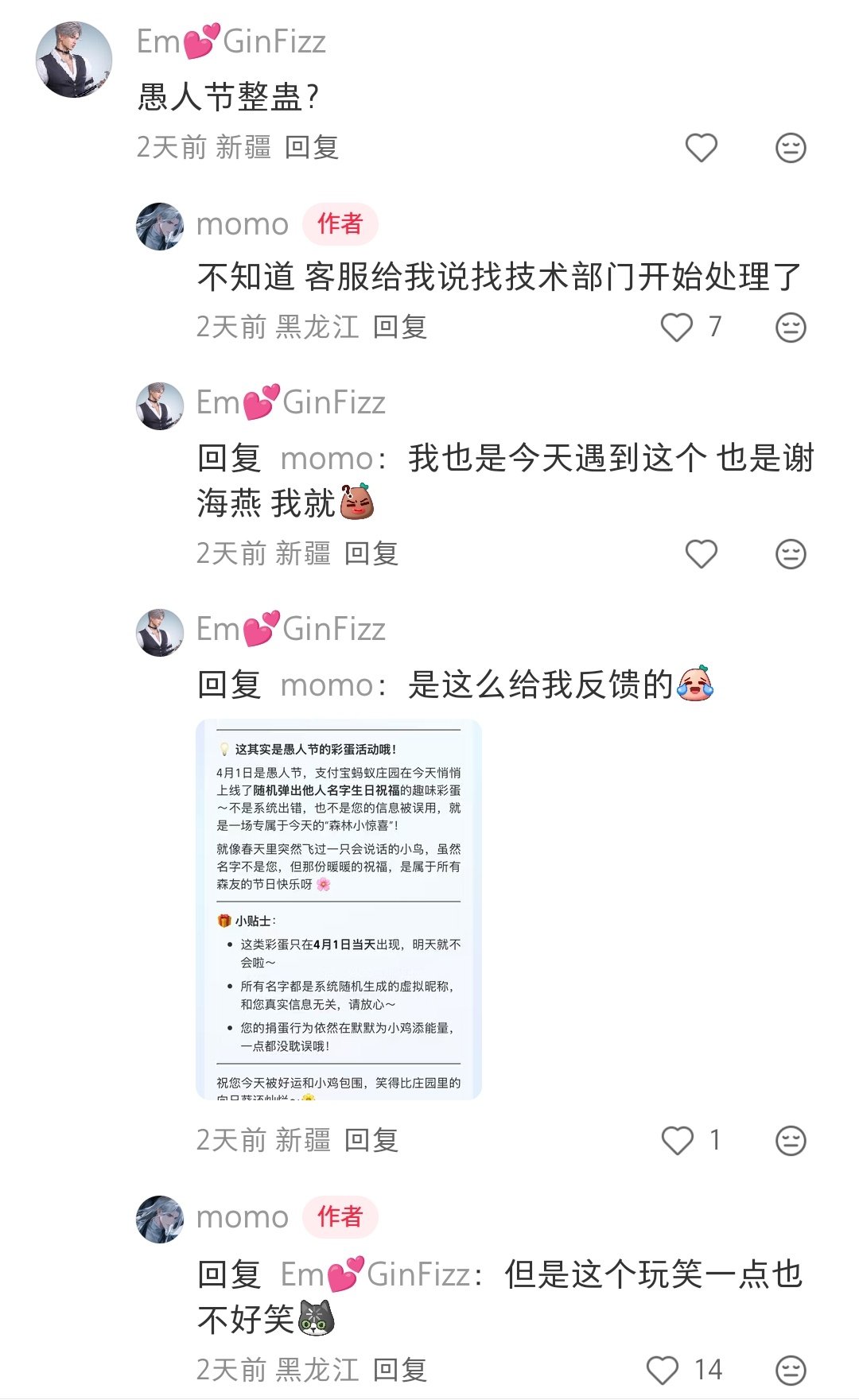Dislike momo's comment about 客服 and 技术部门
This screenshot has height=1400, width=859.
point(790,327)
